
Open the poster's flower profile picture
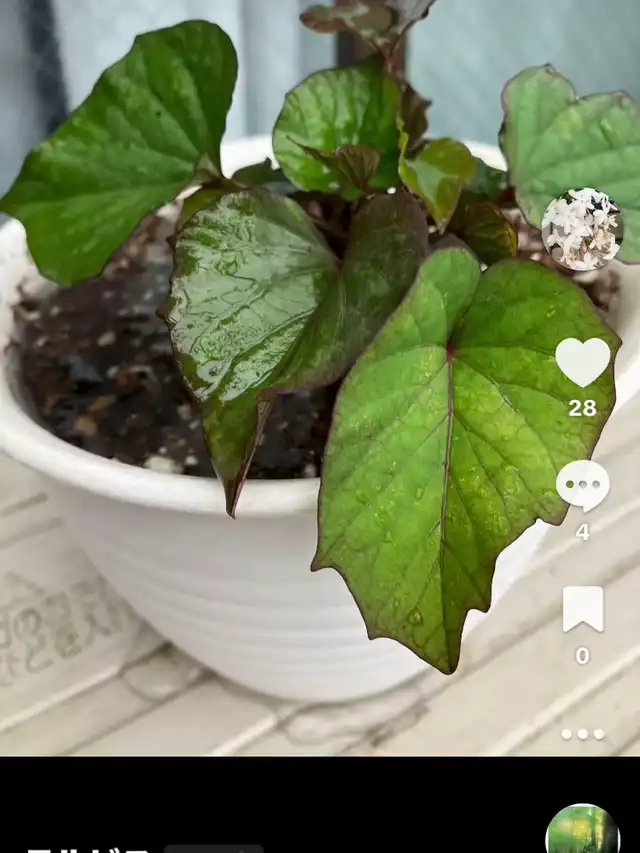(581, 229)
